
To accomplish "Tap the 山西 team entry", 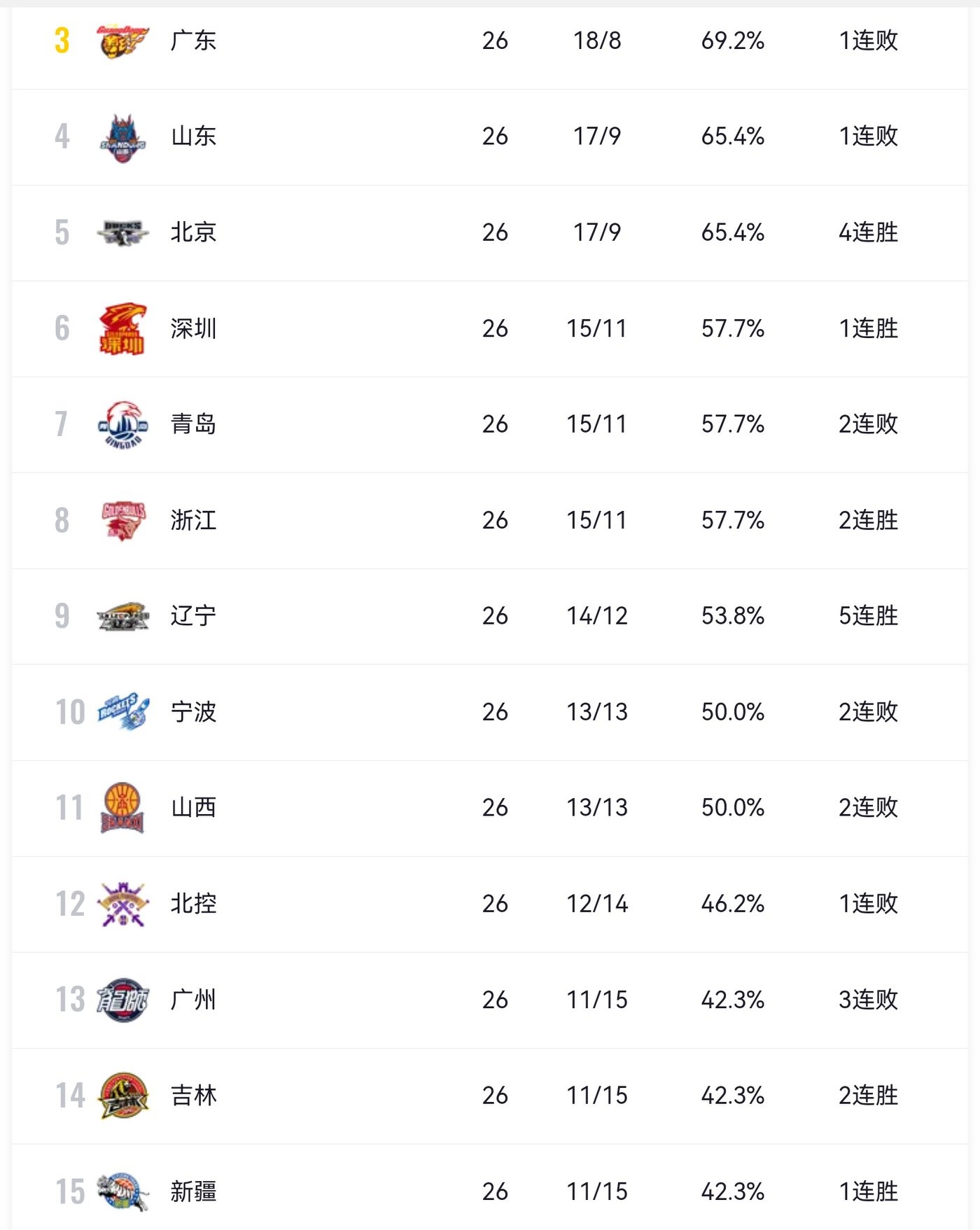I will click(193, 807).
